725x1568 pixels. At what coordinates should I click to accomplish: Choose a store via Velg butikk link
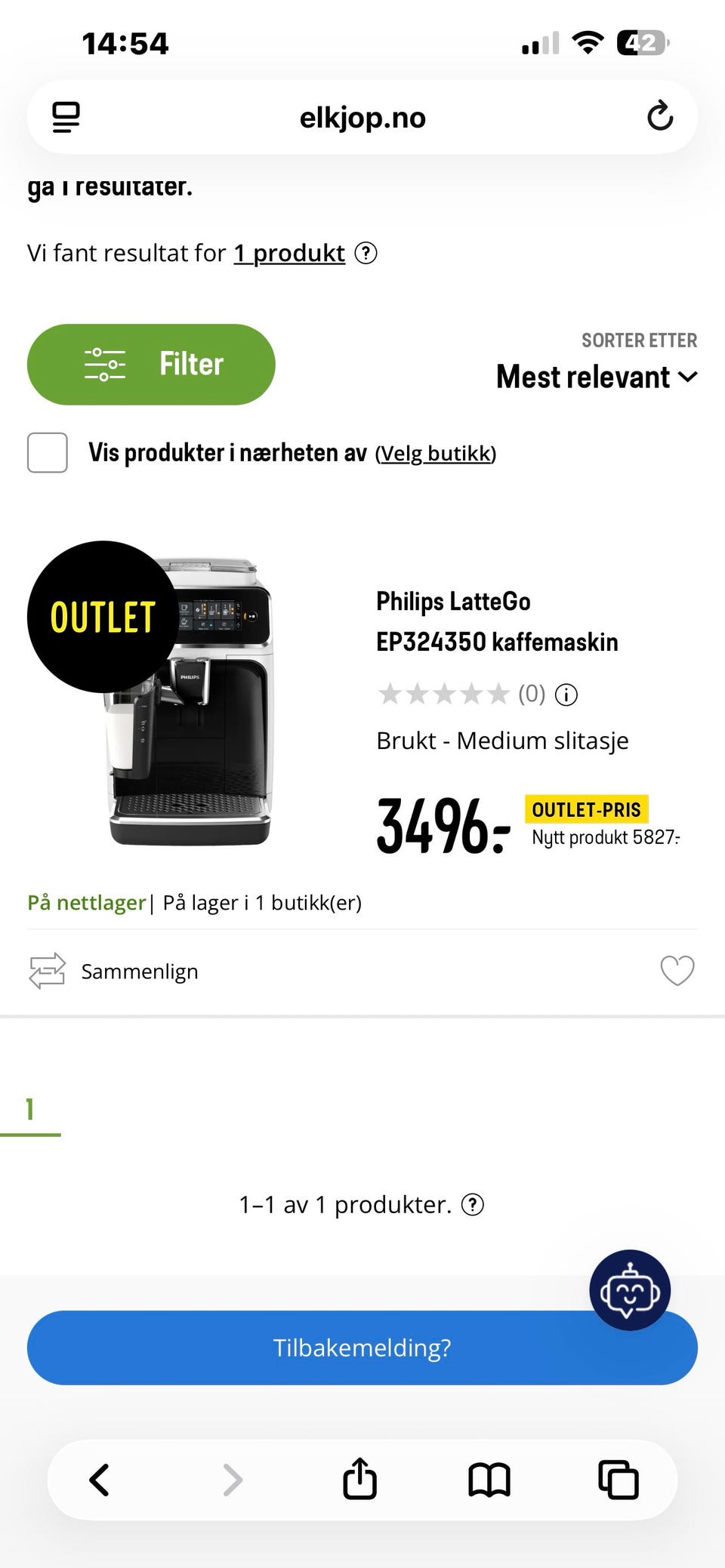point(436,454)
